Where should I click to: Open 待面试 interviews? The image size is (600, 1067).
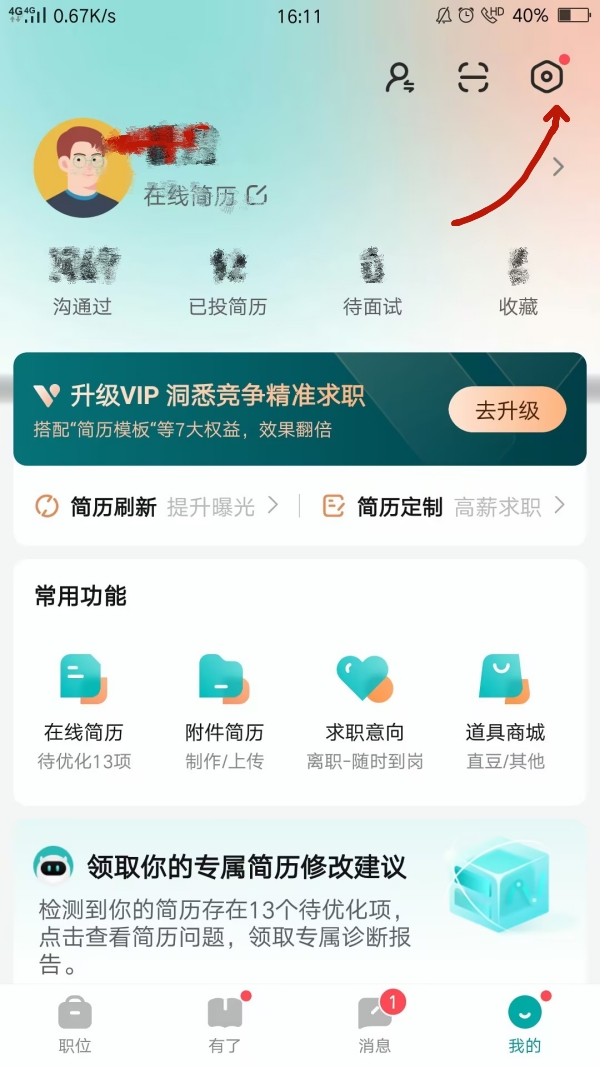click(x=372, y=284)
